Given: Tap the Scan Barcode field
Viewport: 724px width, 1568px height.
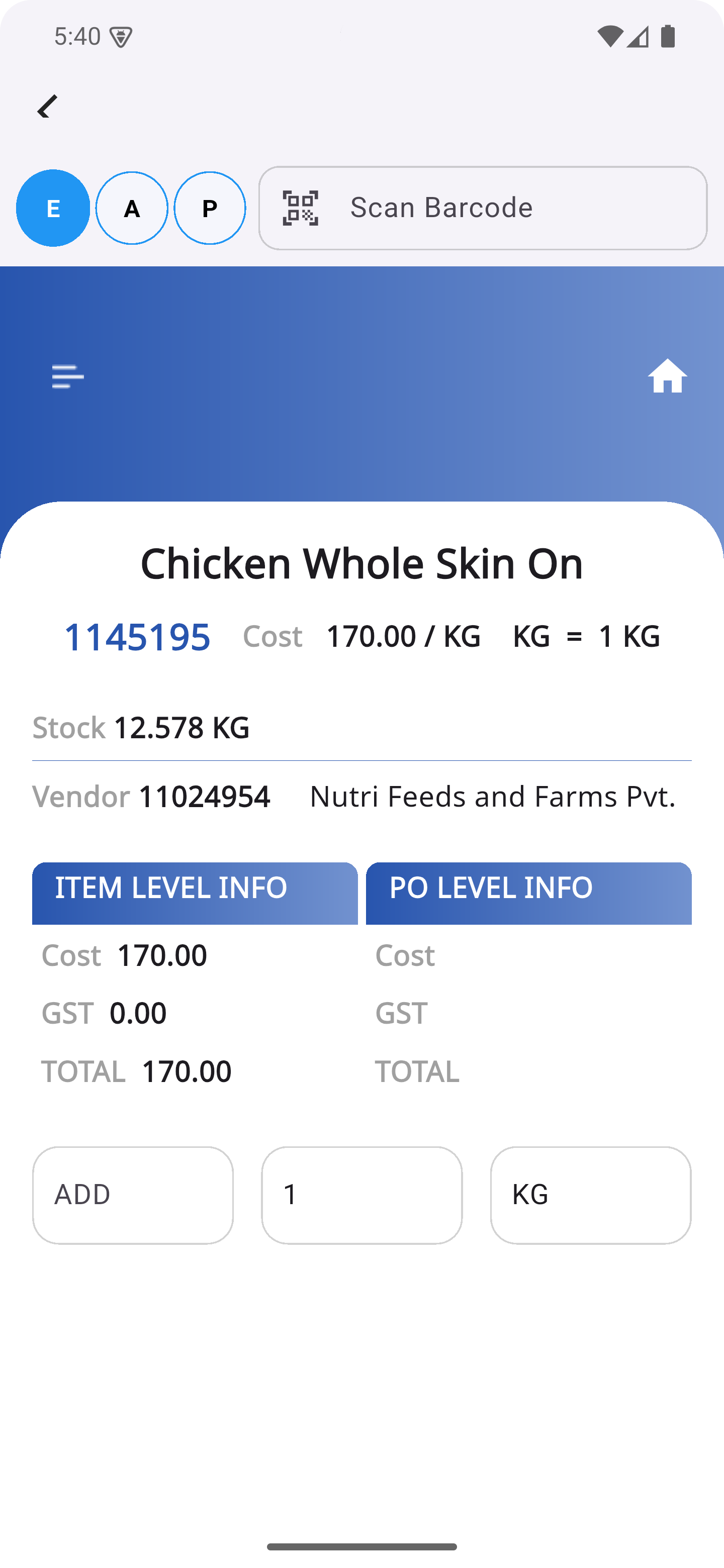Looking at the screenshot, I should pyautogui.click(x=483, y=208).
